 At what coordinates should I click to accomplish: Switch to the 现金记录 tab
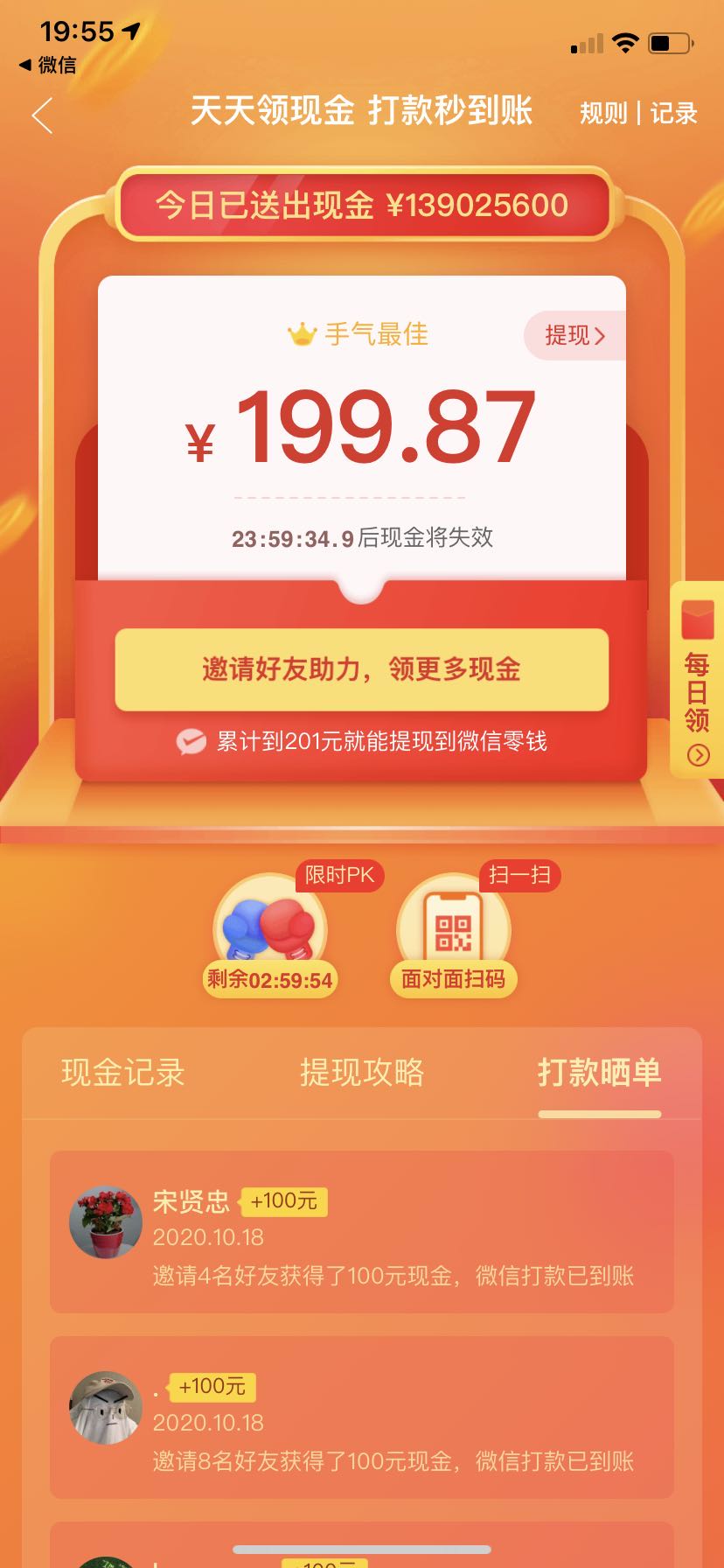tap(123, 1073)
